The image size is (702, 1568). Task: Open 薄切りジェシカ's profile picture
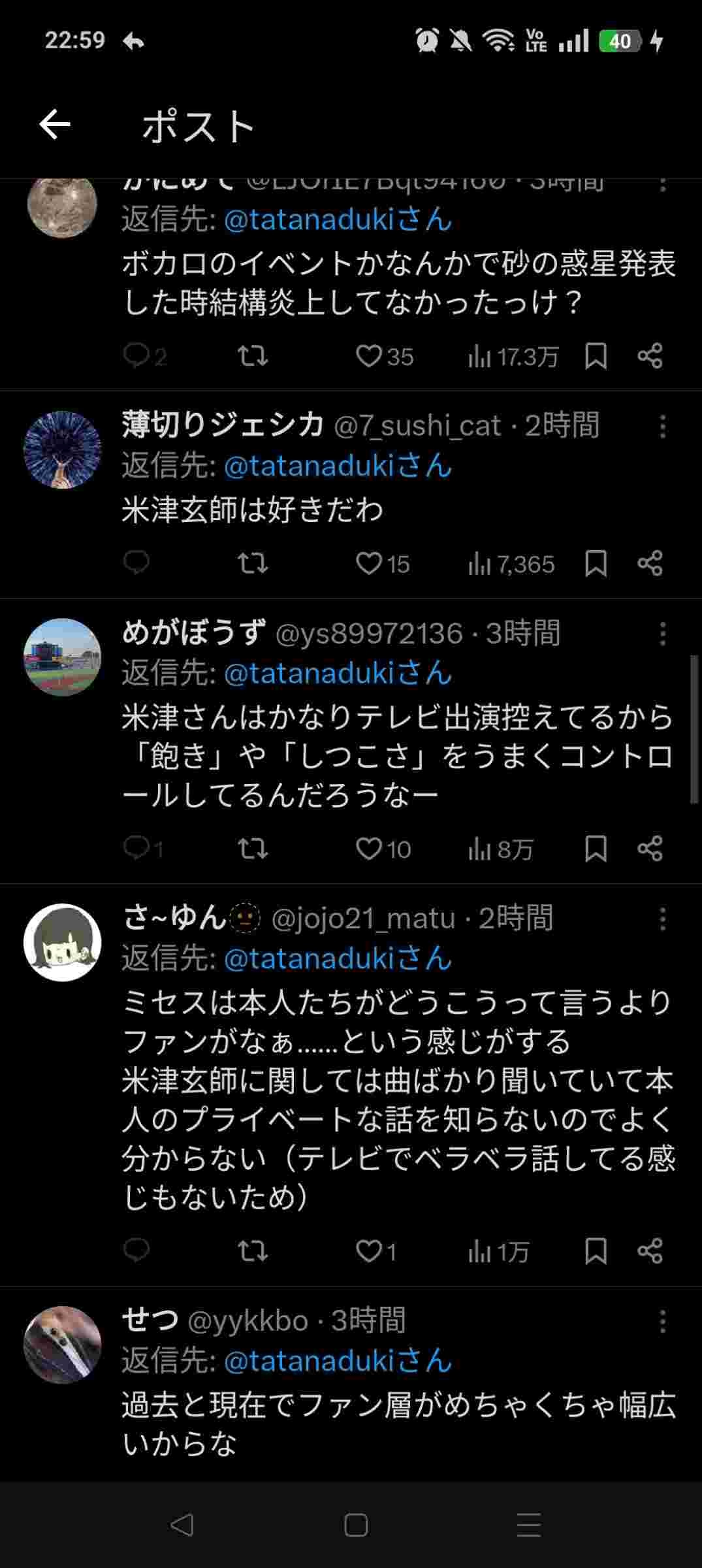[x=63, y=449]
